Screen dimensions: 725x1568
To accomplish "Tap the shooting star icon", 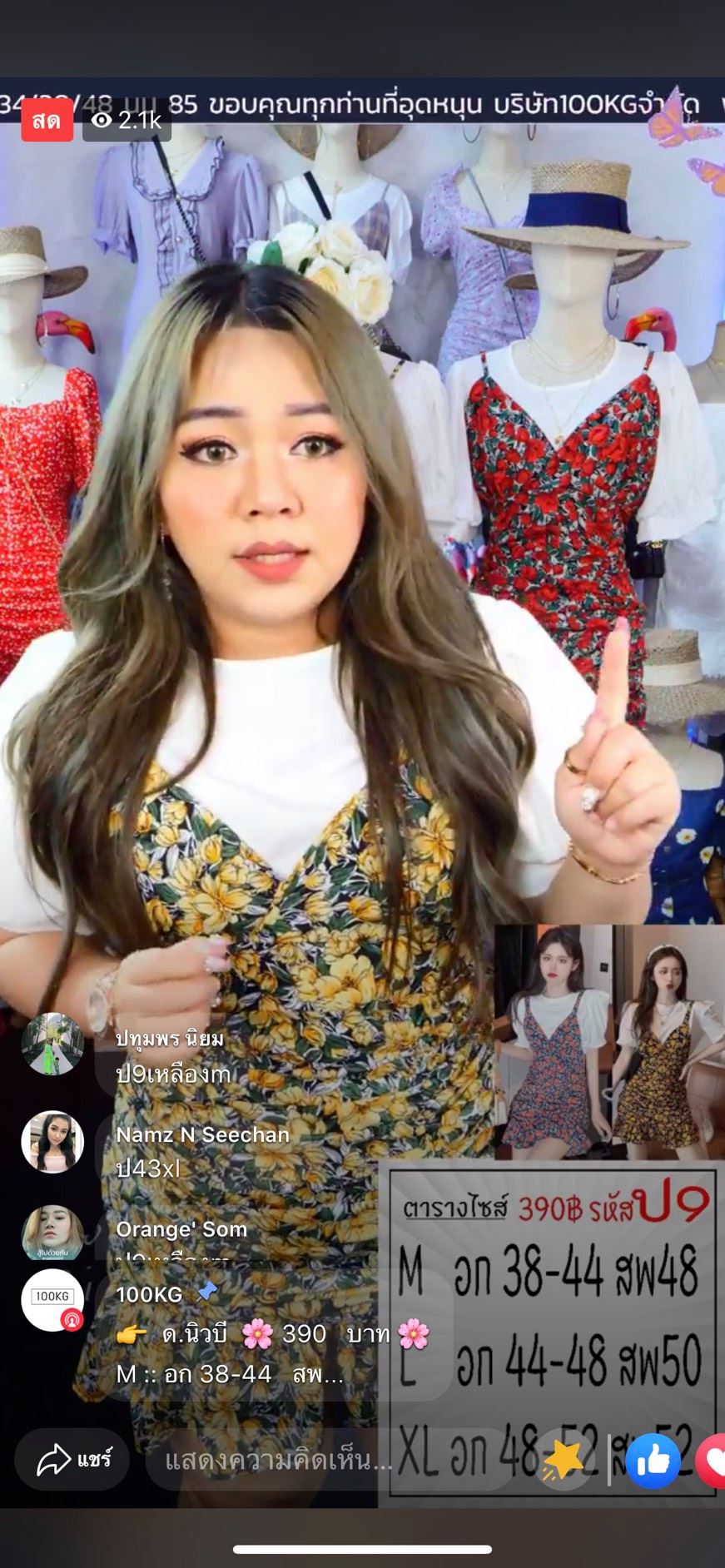I will [x=564, y=1460].
